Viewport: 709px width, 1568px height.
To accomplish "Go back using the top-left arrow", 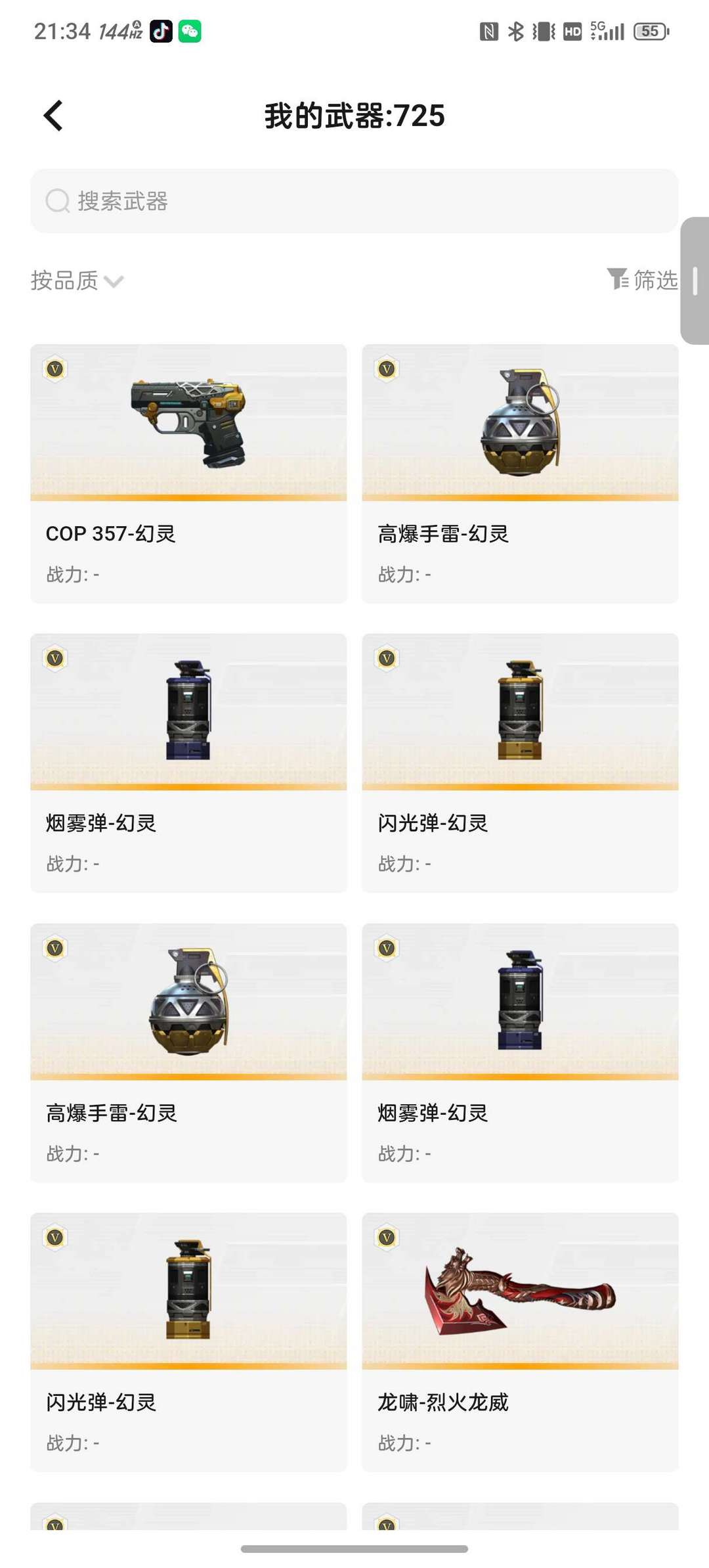I will coord(53,116).
